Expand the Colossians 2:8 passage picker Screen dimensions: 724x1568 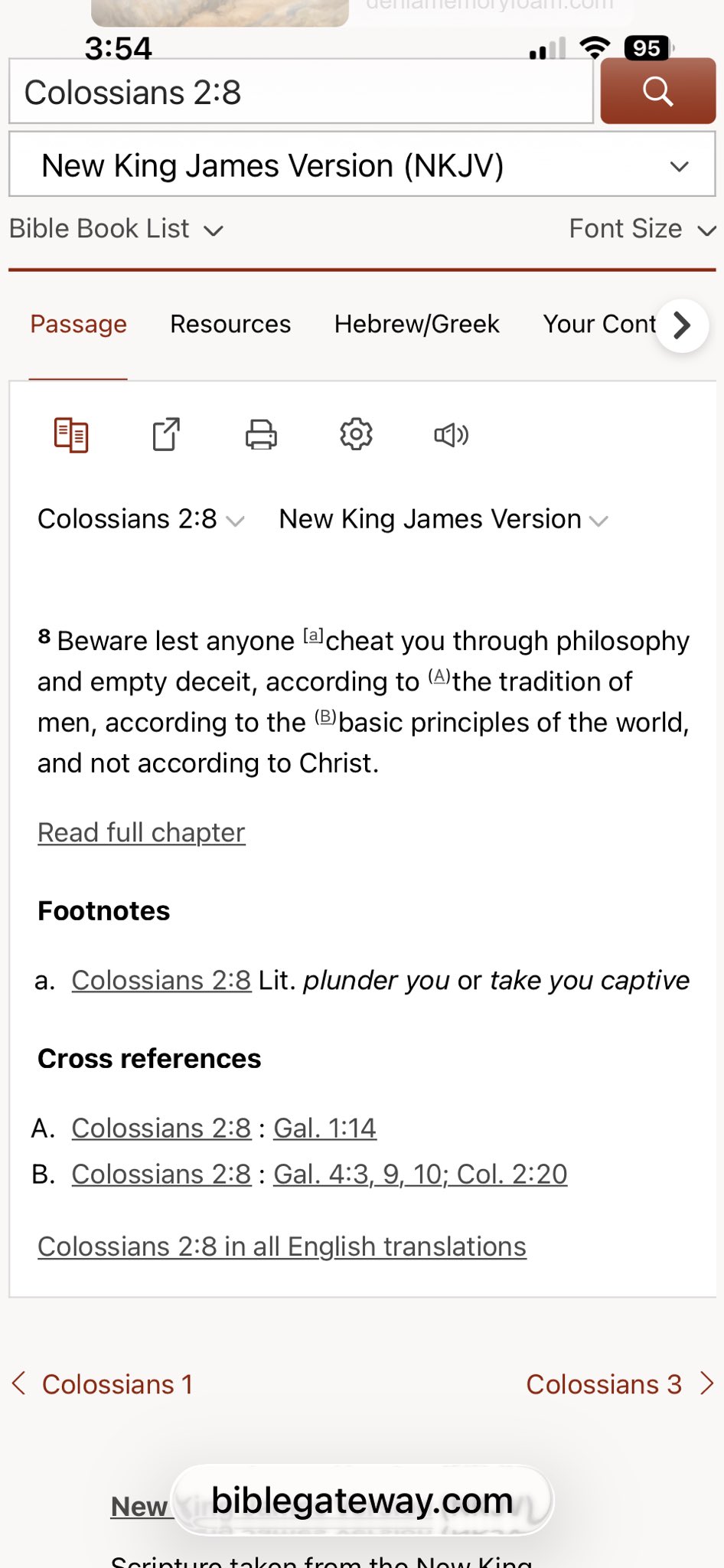coord(141,519)
